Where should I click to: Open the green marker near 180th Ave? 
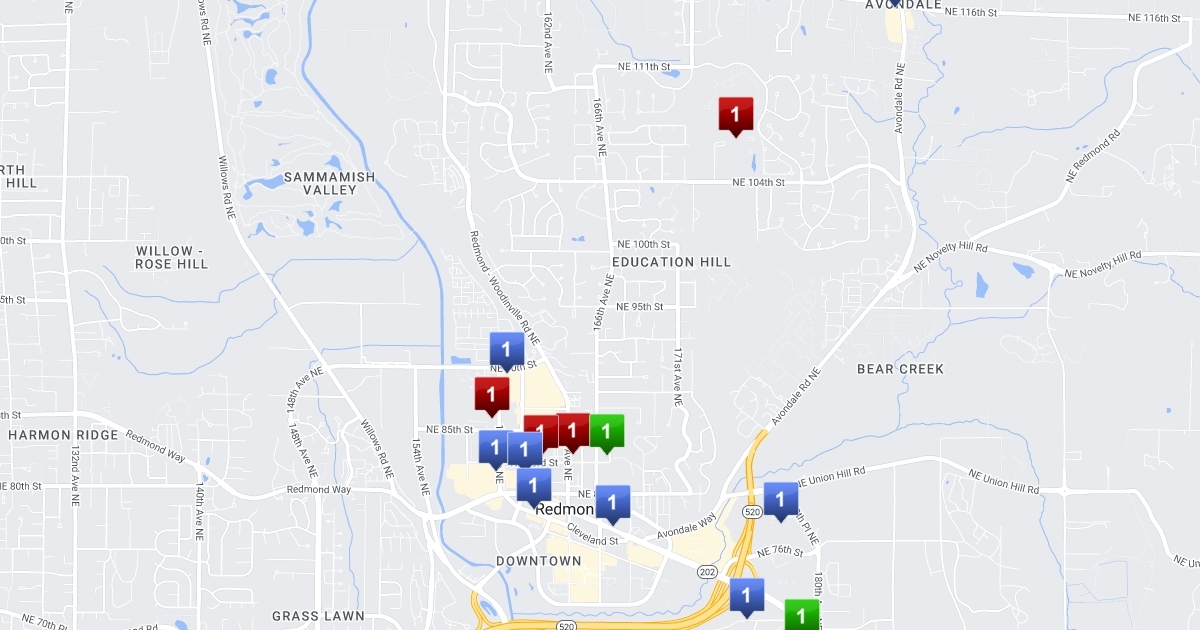click(801, 614)
